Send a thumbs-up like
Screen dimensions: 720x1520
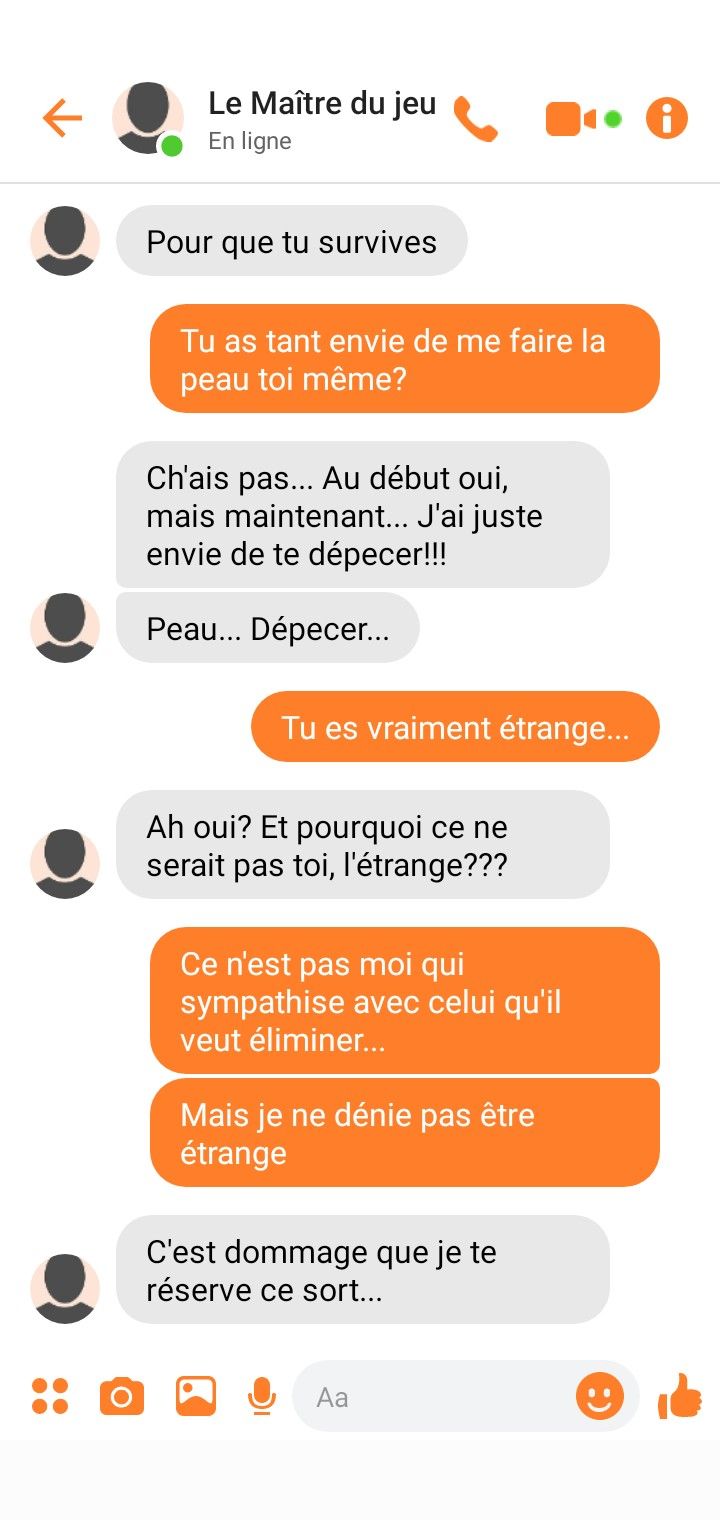point(680,1395)
